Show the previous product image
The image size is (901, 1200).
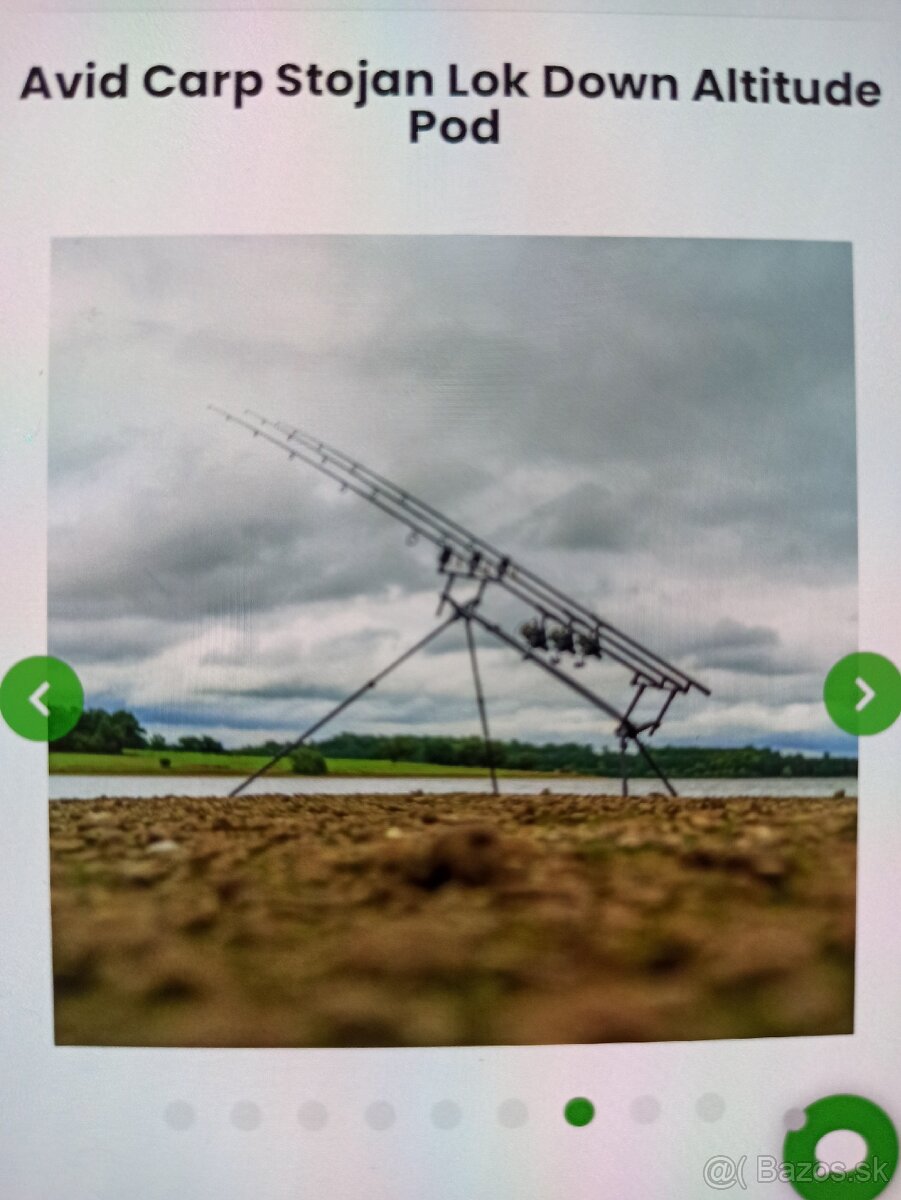[x=40, y=698]
